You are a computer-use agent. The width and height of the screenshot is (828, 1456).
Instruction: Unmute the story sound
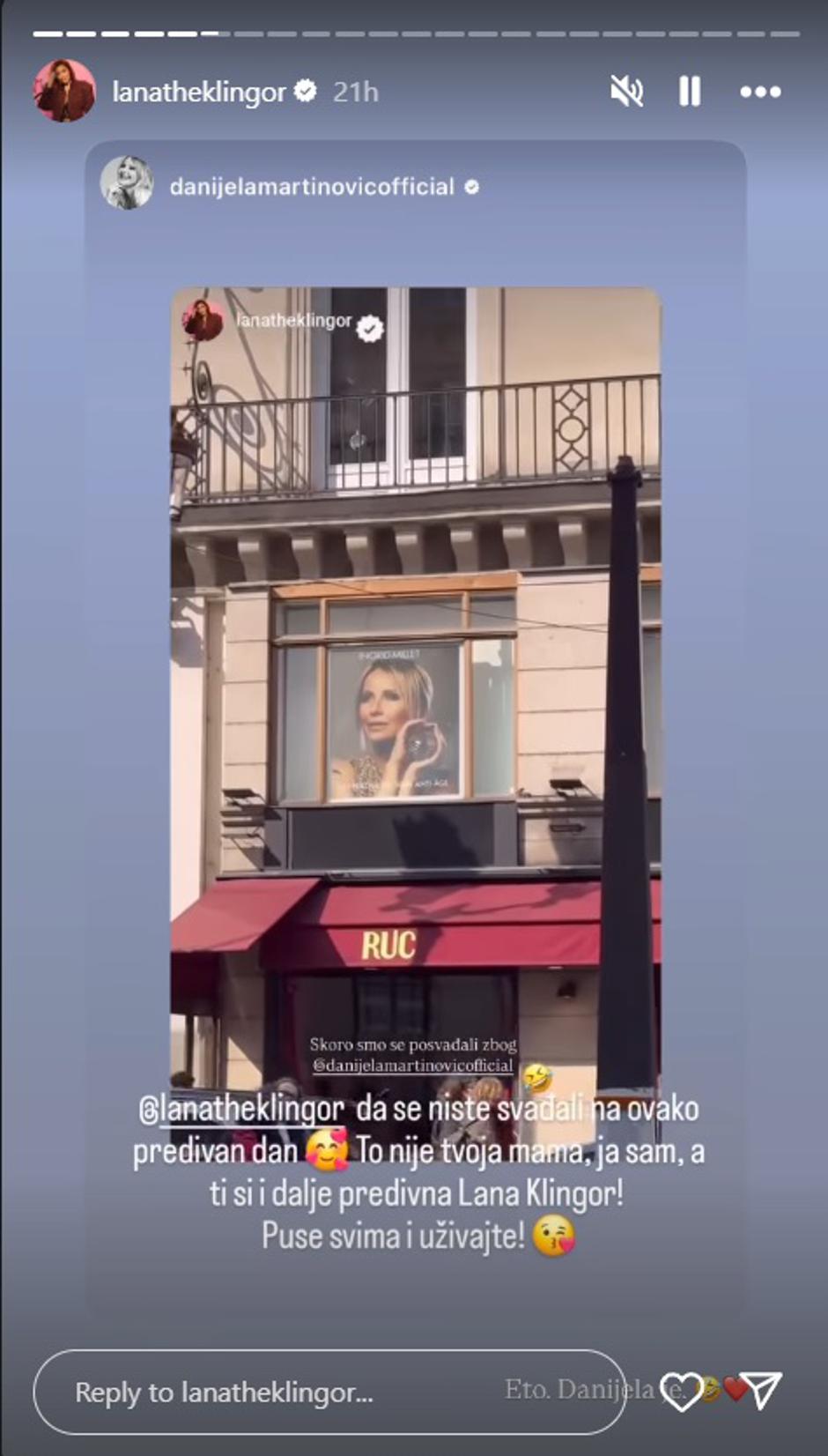click(626, 91)
